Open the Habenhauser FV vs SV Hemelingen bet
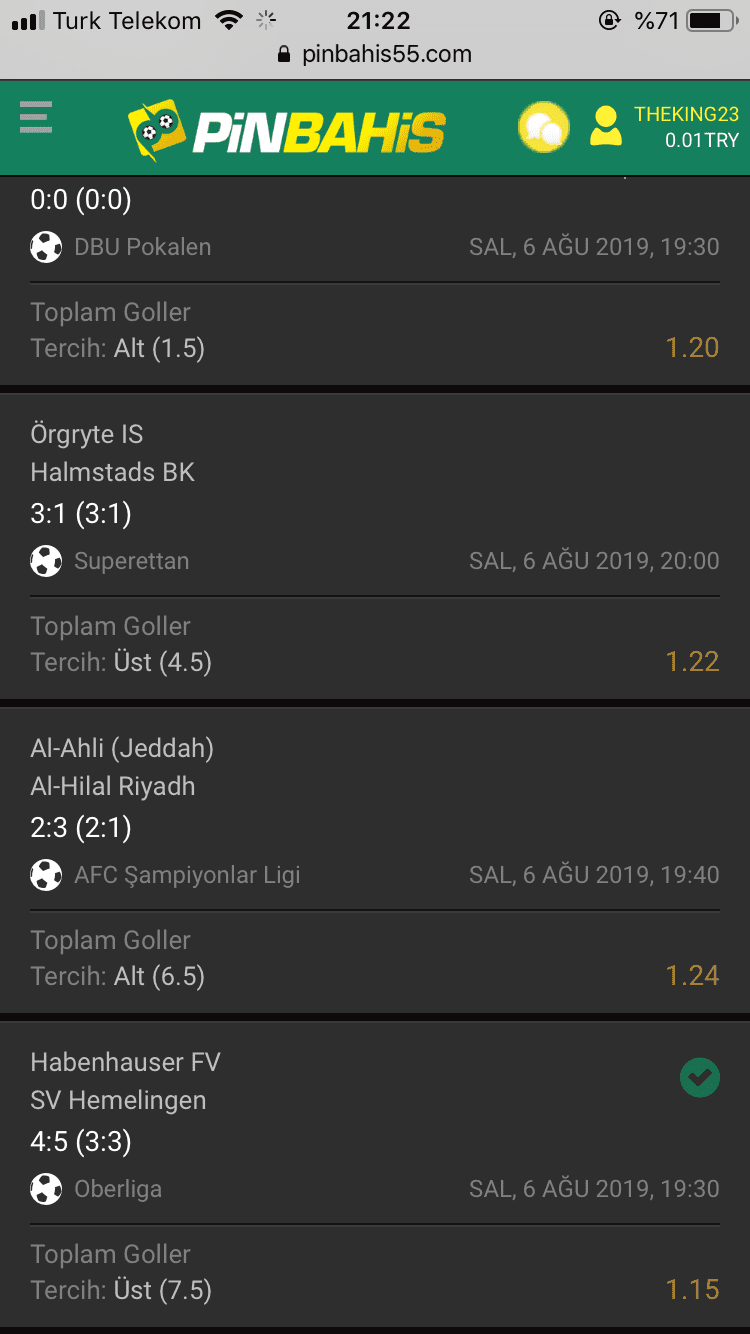This screenshot has width=750, height=1334. pos(375,1174)
